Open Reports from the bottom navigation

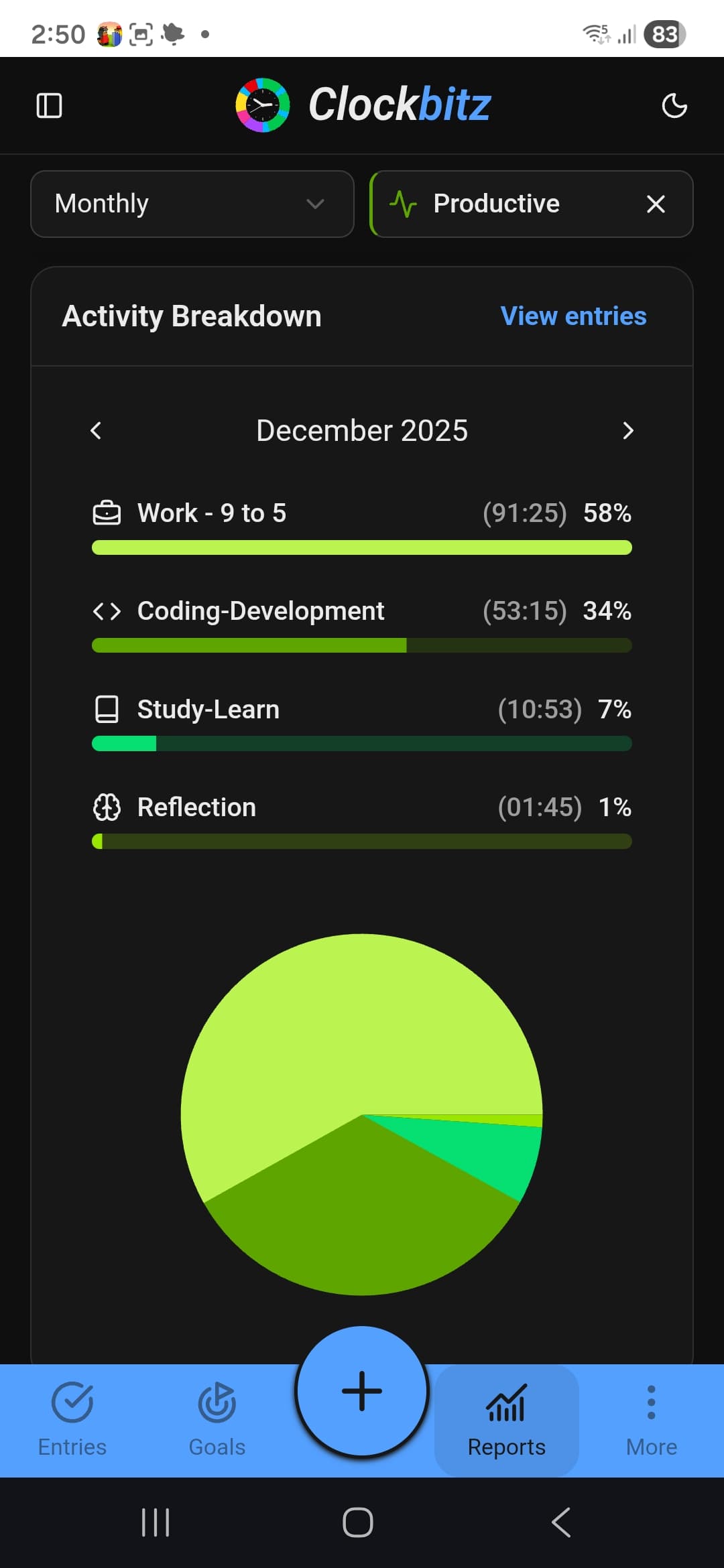pos(505,1421)
